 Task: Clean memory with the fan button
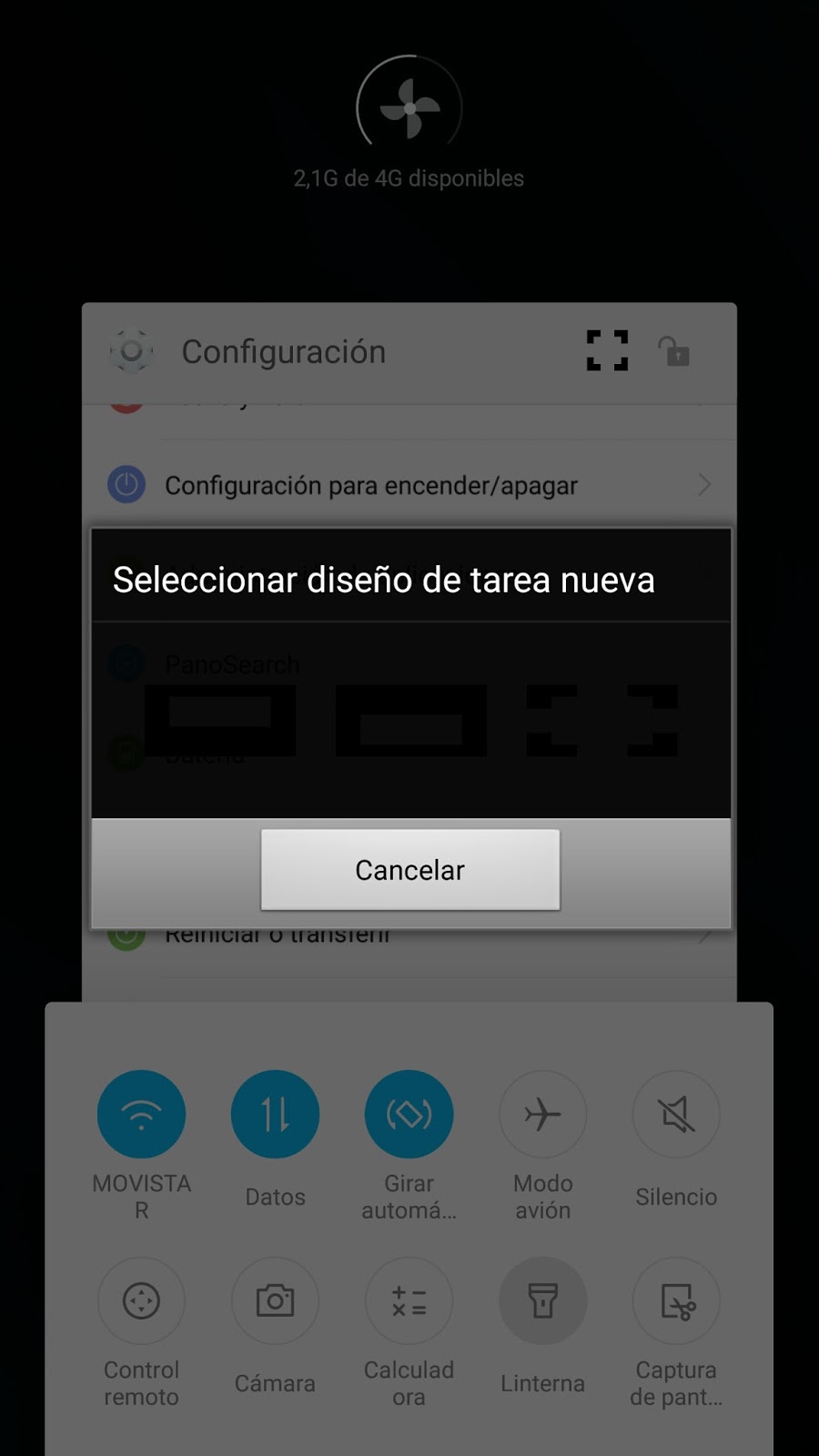409,108
